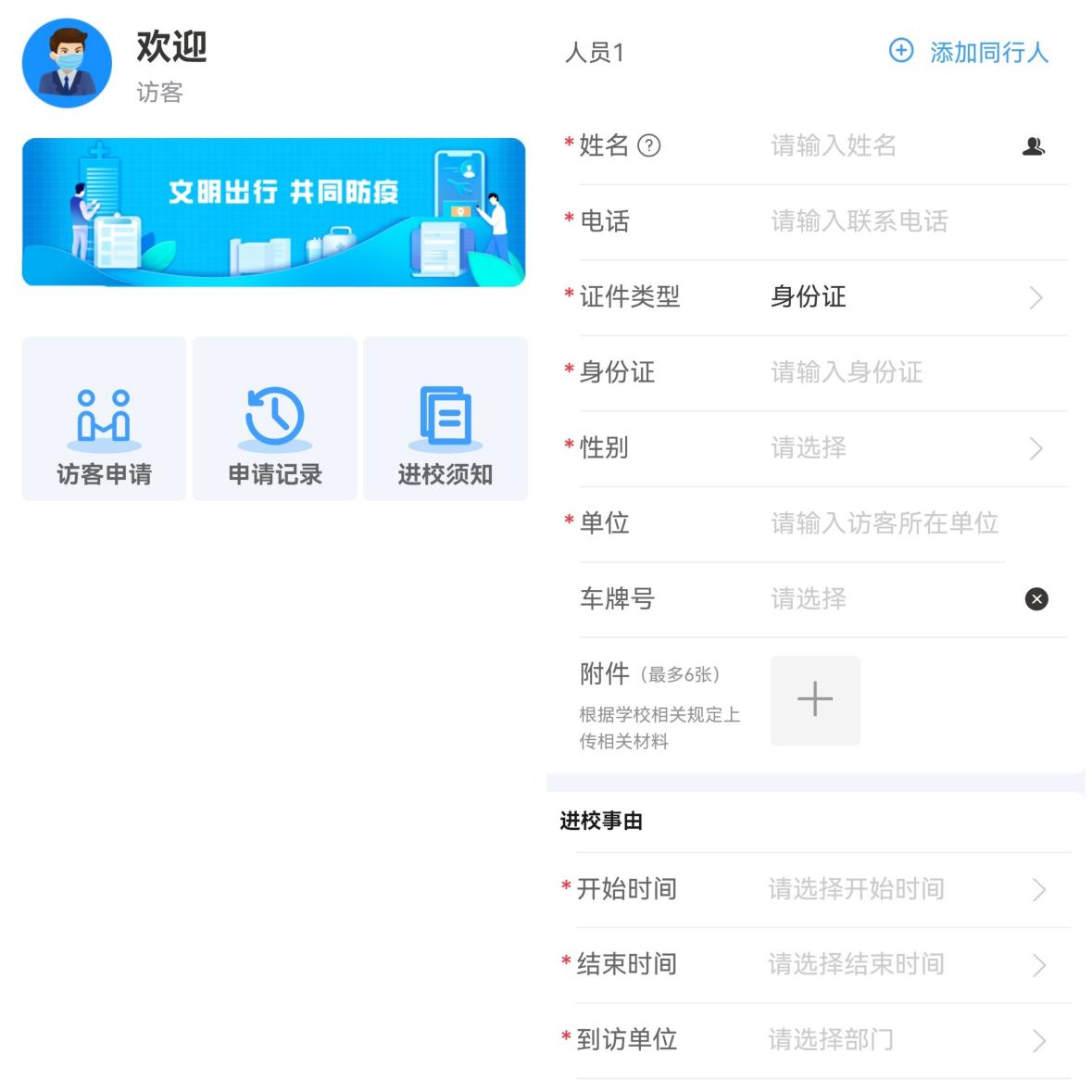Viewport: 1092px width, 1092px height.
Task: Pick the 结束时间
Action: (908, 964)
